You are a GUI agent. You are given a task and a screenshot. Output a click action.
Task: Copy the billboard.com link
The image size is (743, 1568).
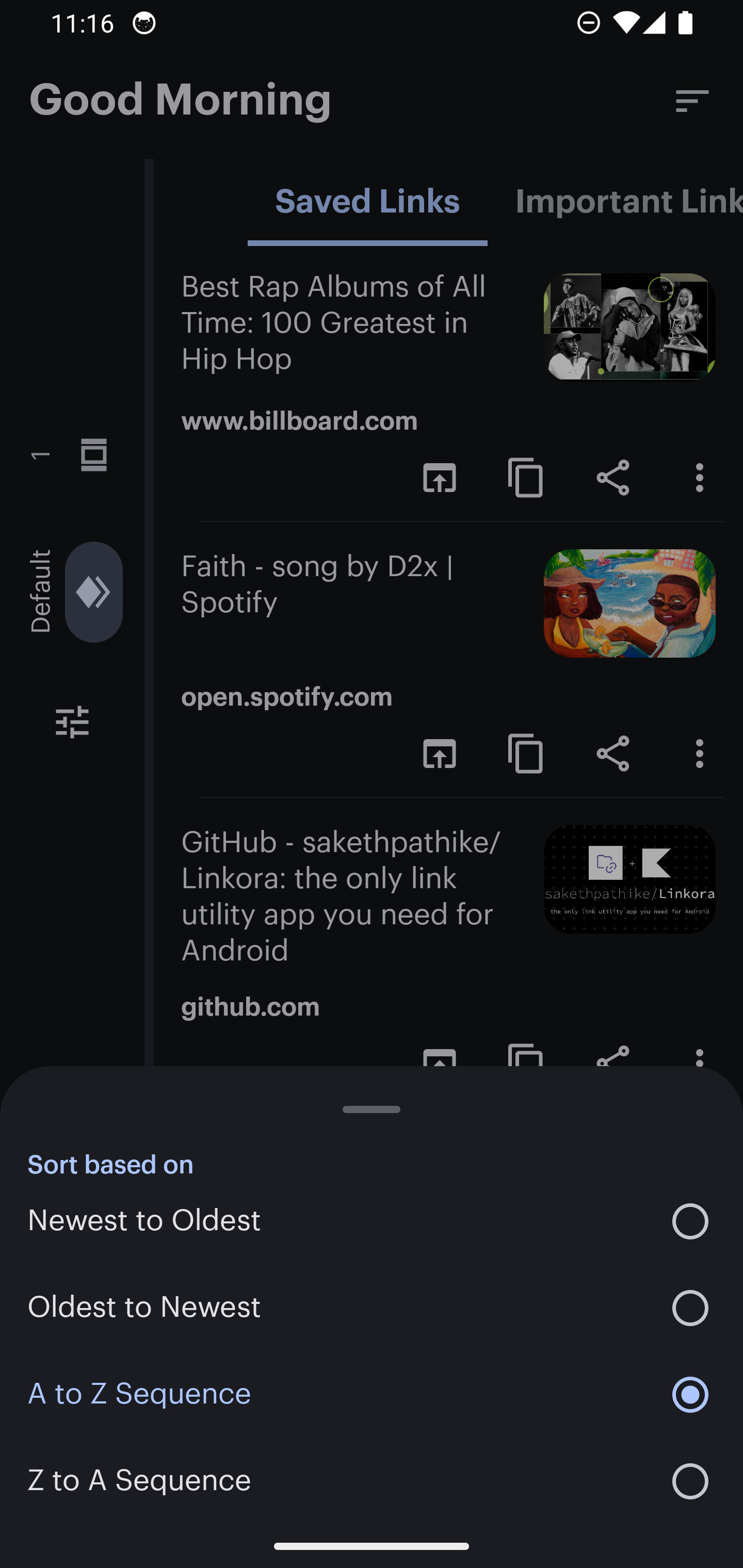pos(526,477)
